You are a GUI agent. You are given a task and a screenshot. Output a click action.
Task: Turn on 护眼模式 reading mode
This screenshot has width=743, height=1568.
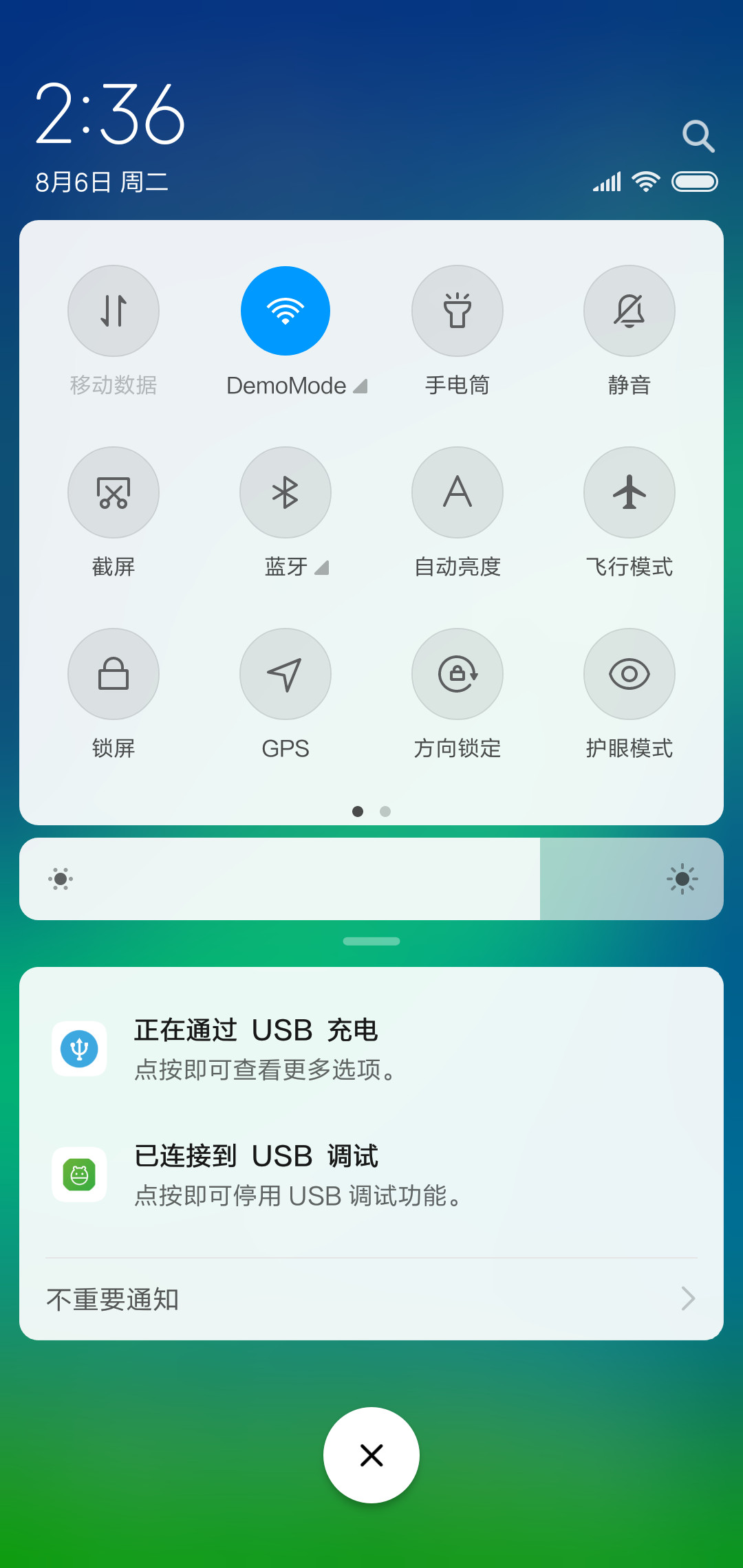pyautogui.click(x=629, y=674)
